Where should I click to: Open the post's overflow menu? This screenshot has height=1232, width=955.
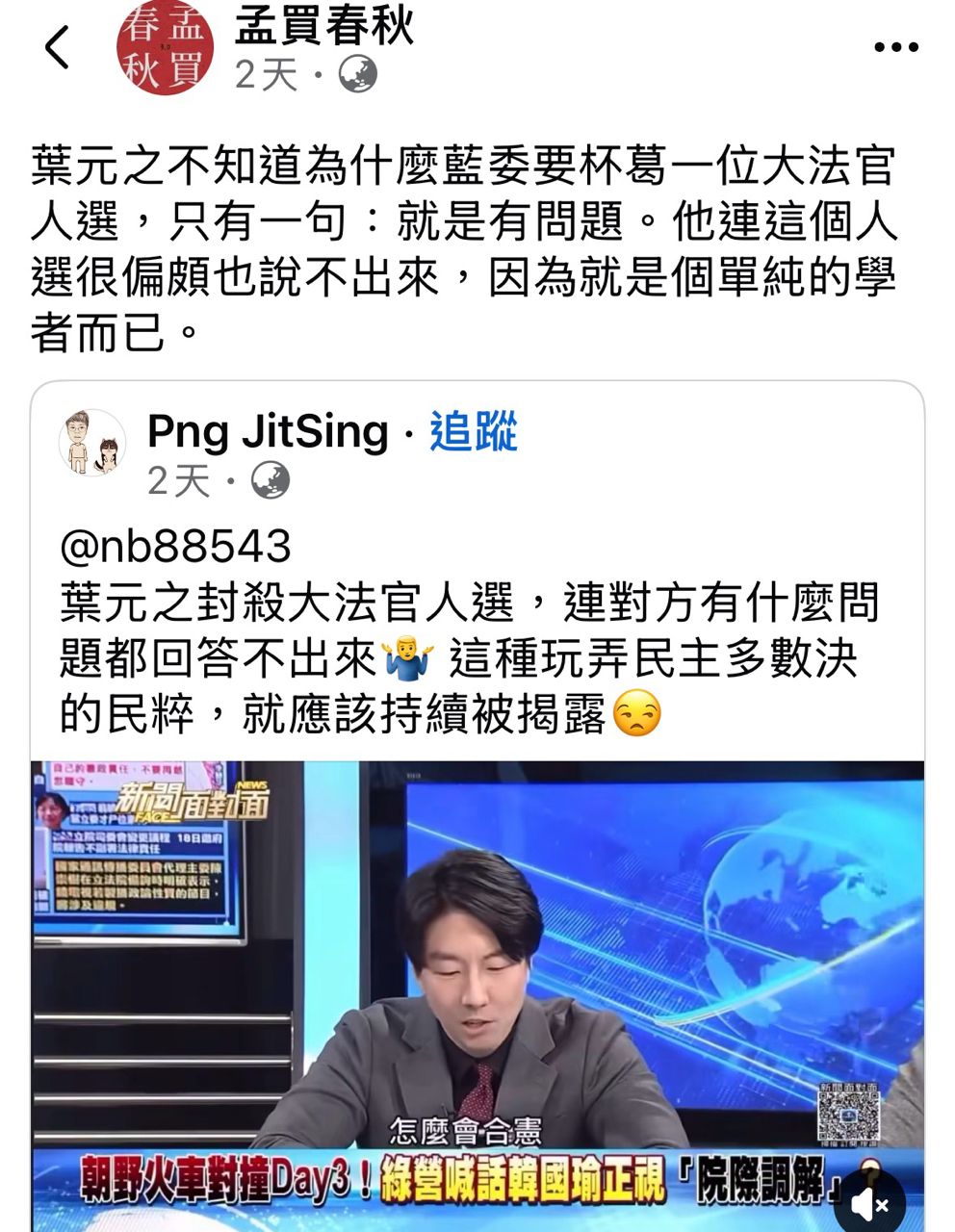[894, 48]
